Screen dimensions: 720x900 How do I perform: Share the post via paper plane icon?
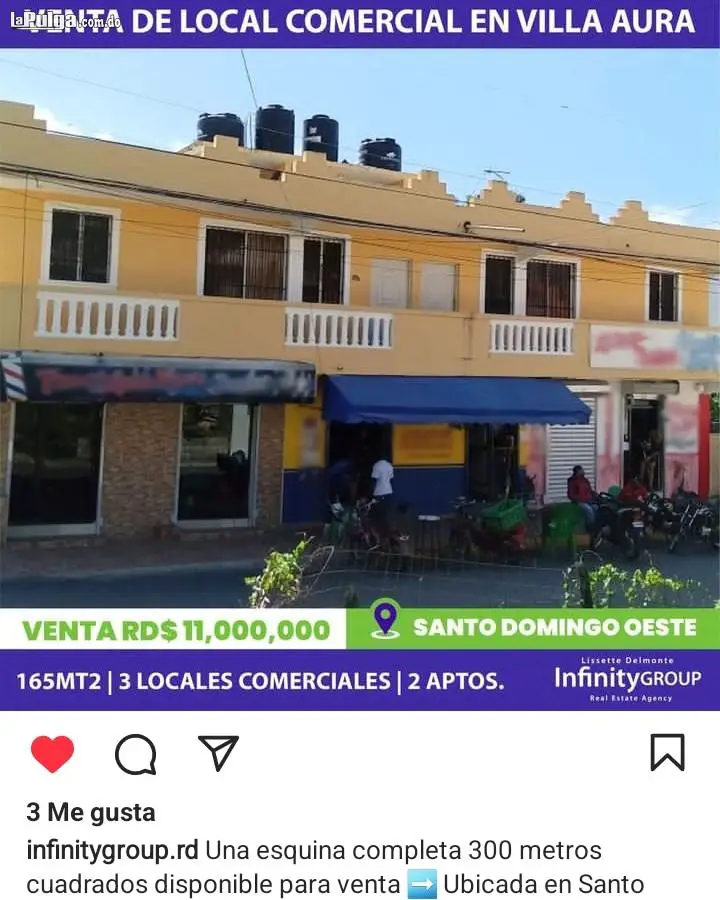(x=218, y=753)
